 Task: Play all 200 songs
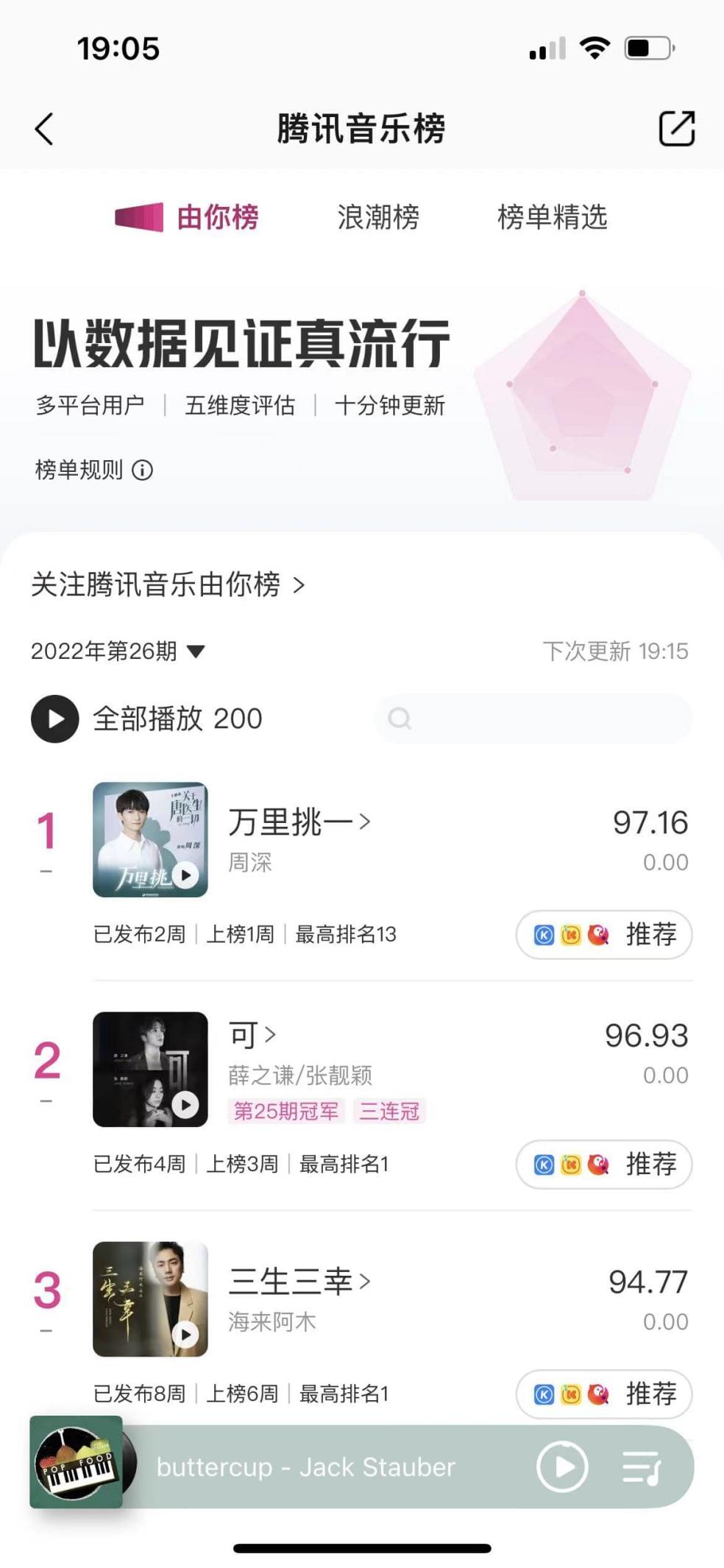pyautogui.click(x=55, y=718)
